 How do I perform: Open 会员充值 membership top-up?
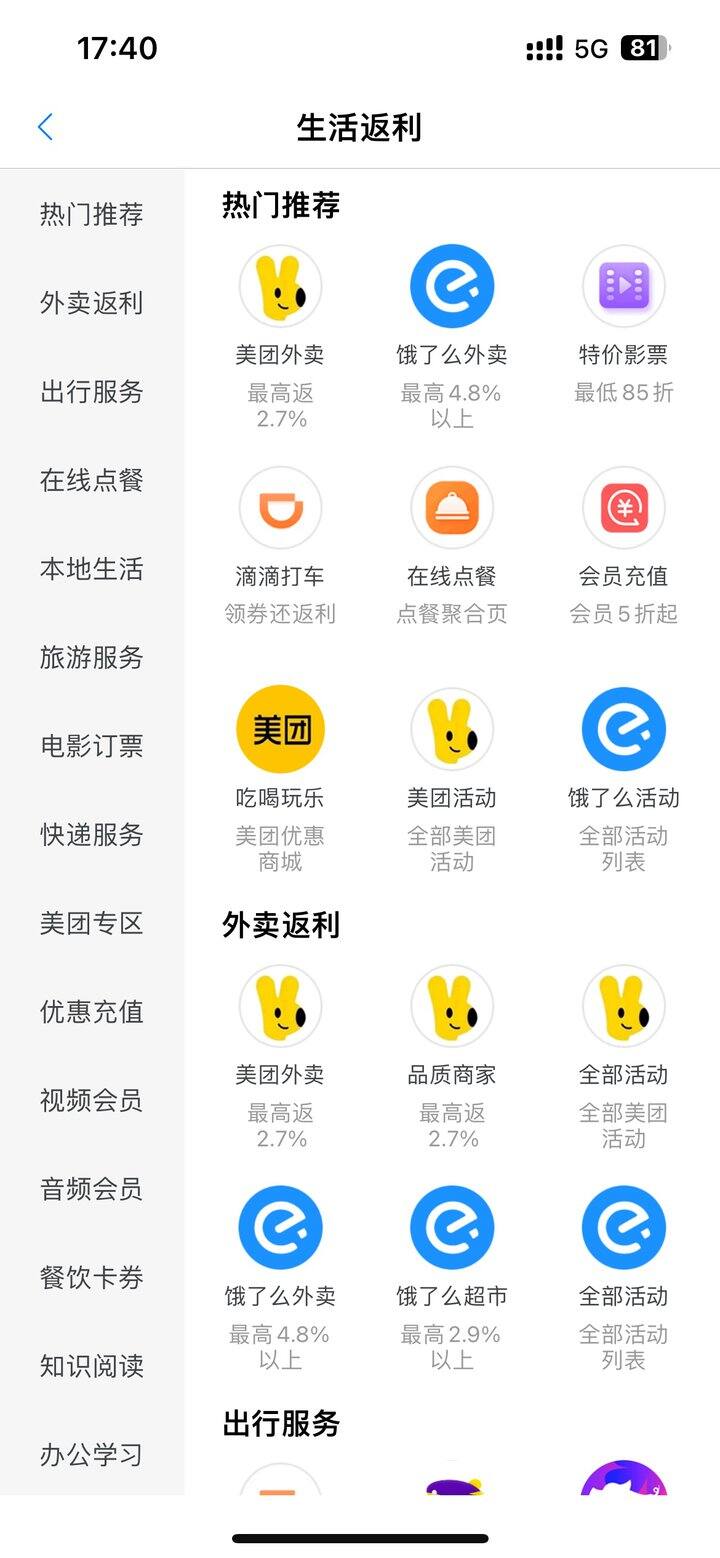click(624, 546)
